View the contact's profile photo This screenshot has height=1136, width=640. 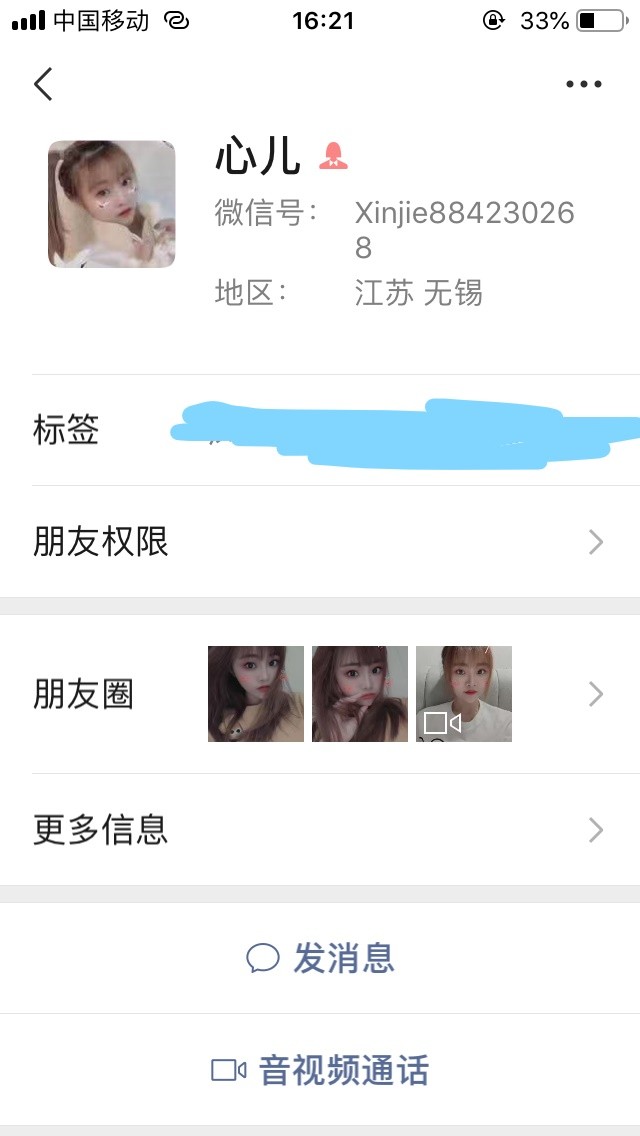[112, 204]
